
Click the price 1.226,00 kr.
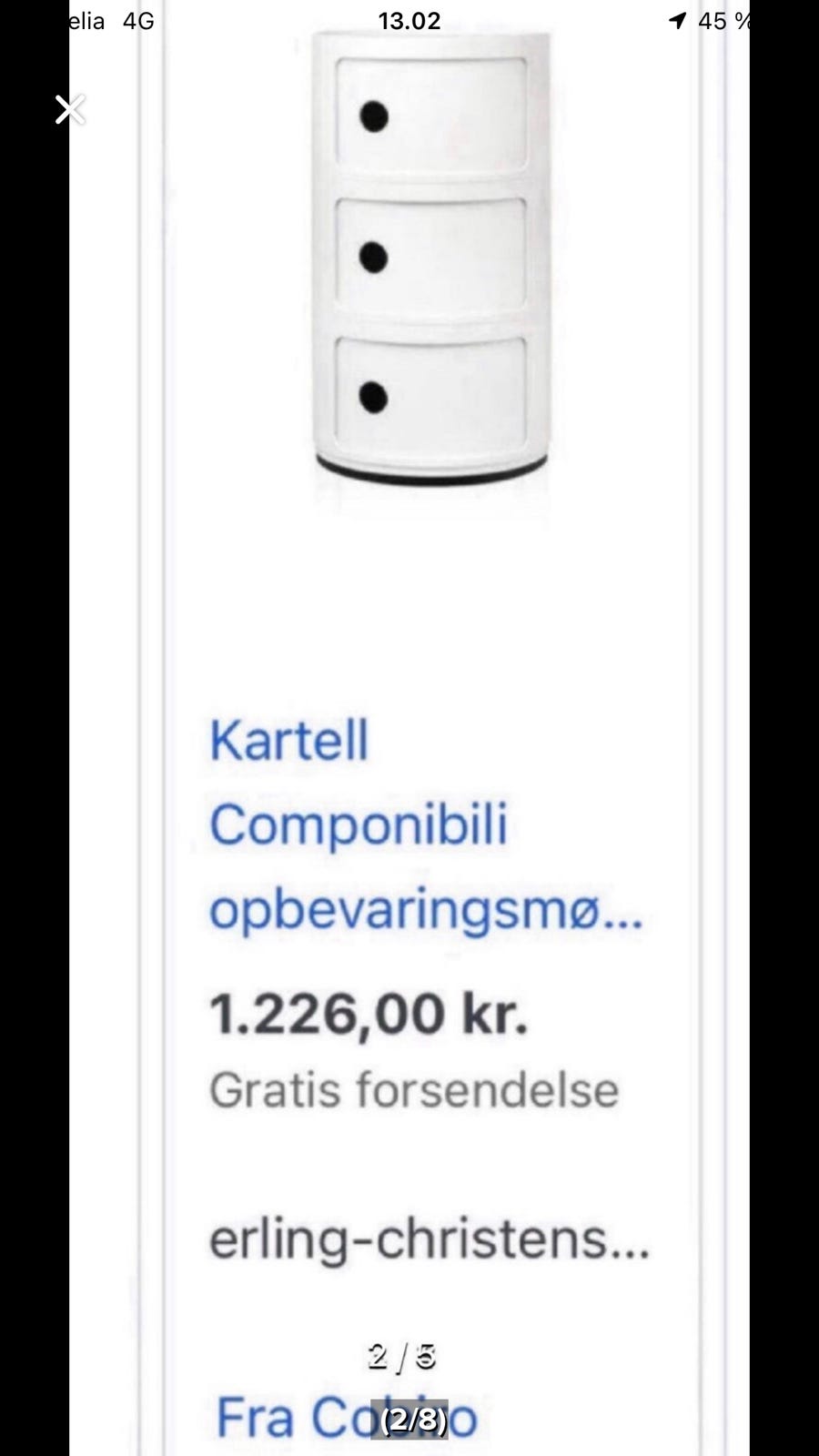tap(373, 1013)
